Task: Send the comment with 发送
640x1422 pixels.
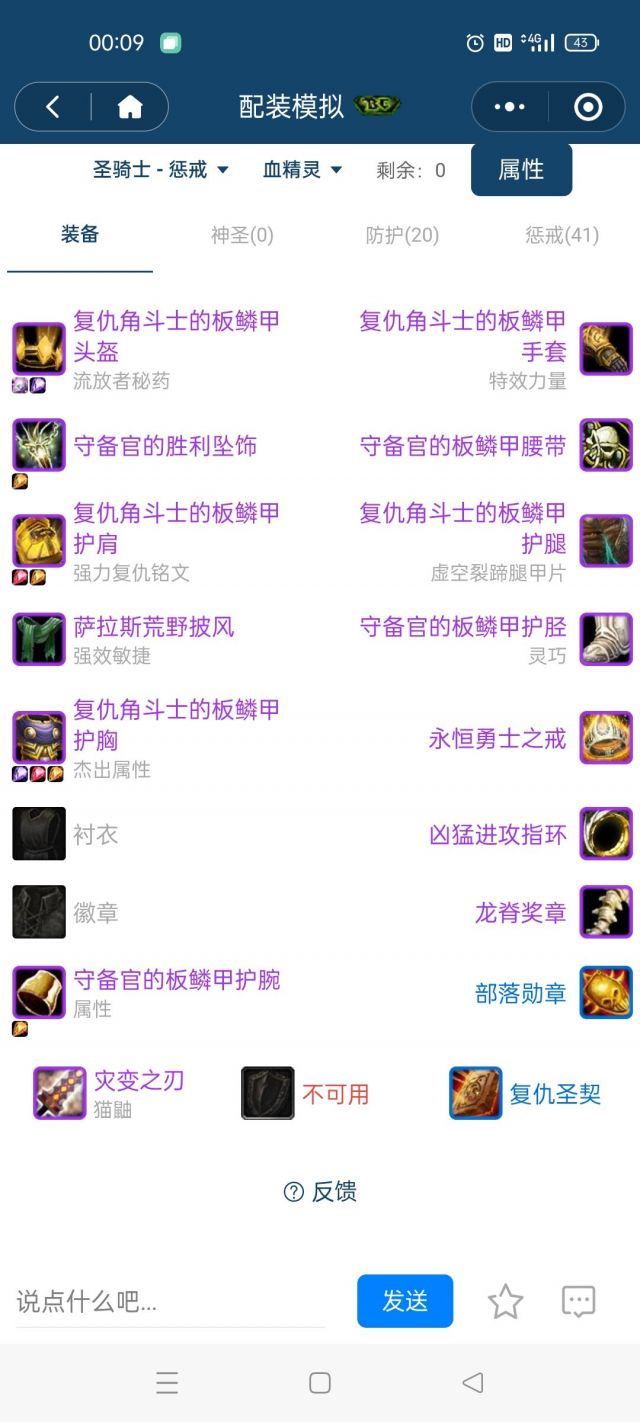Action: pyautogui.click(x=405, y=1301)
